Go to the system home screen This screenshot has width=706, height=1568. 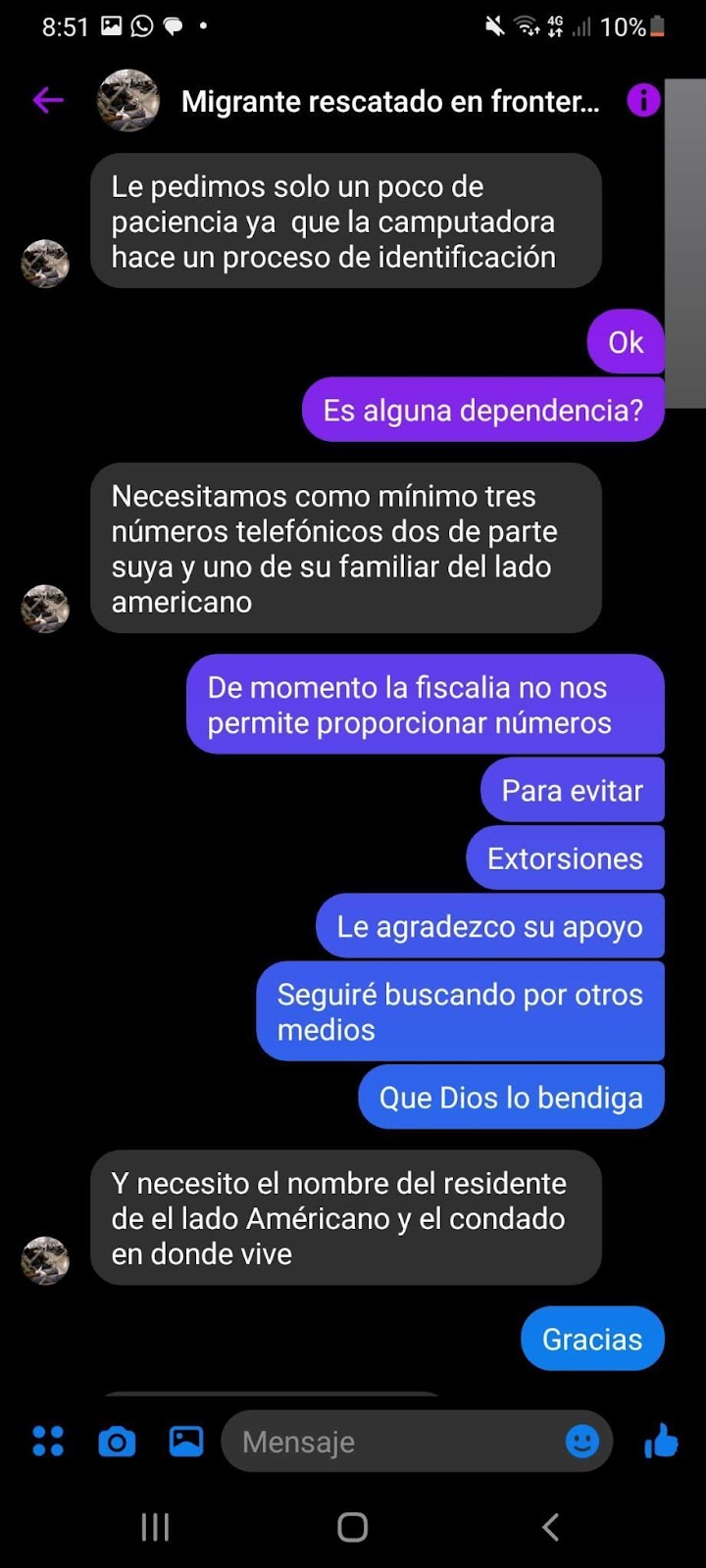click(352, 1527)
